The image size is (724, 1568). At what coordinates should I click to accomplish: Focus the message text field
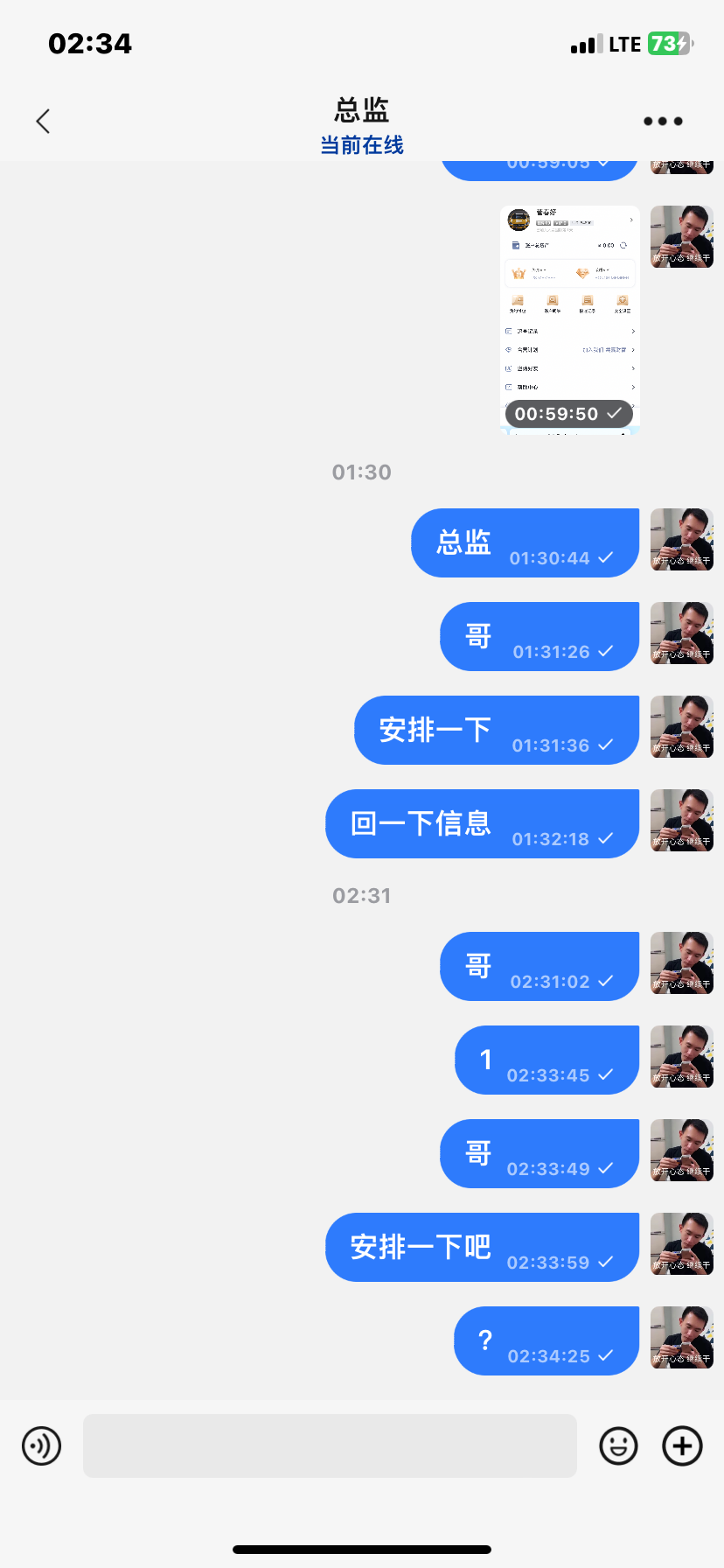330,1445
